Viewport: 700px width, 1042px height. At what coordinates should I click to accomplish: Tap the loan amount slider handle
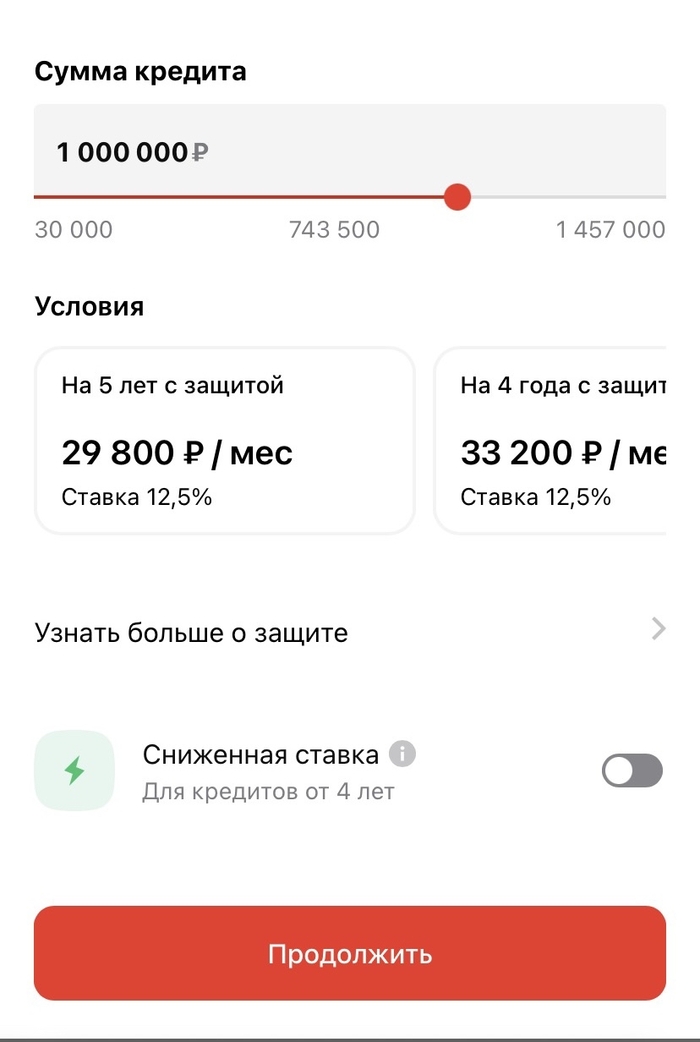[457, 197]
